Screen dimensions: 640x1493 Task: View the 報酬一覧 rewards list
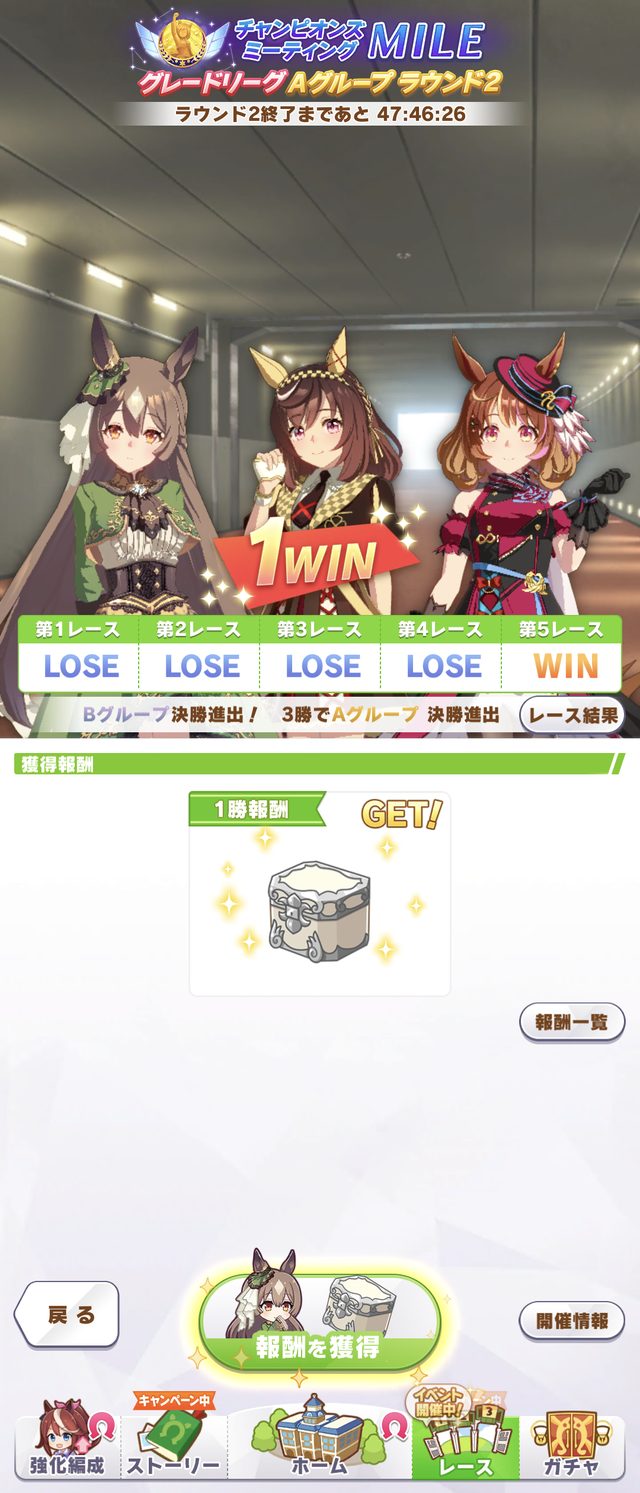tap(572, 1022)
